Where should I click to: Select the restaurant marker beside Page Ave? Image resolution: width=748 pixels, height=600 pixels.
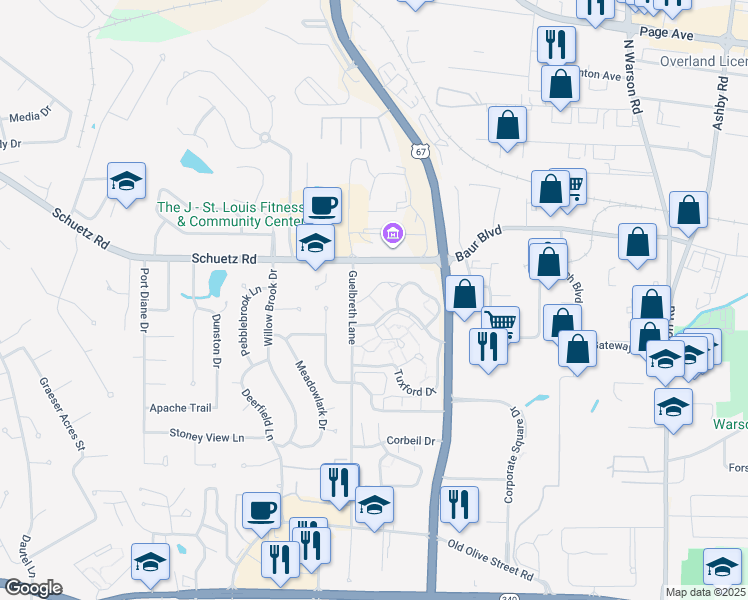(x=556, y=44)
